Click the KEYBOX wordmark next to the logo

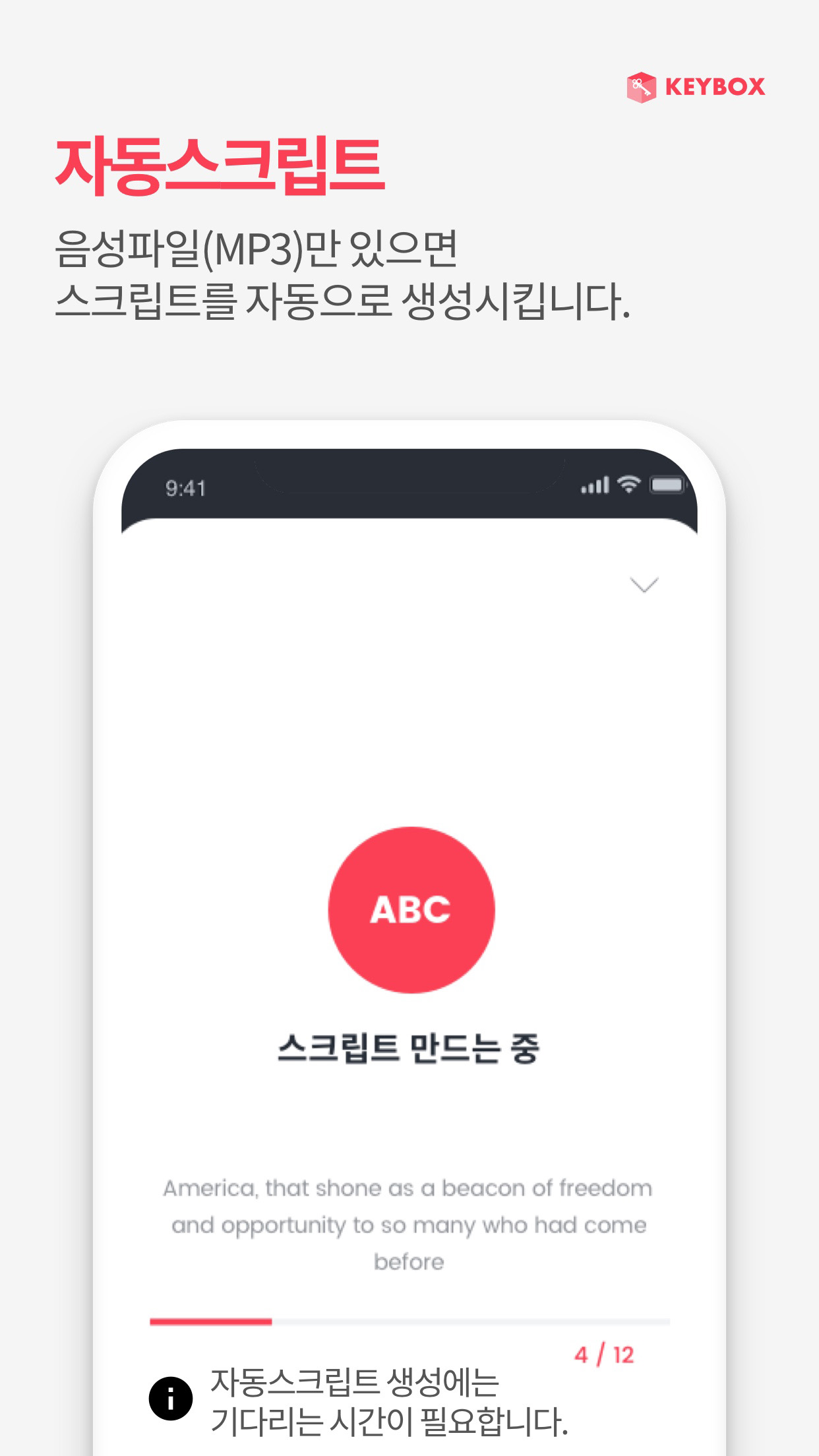coord(713,86)
